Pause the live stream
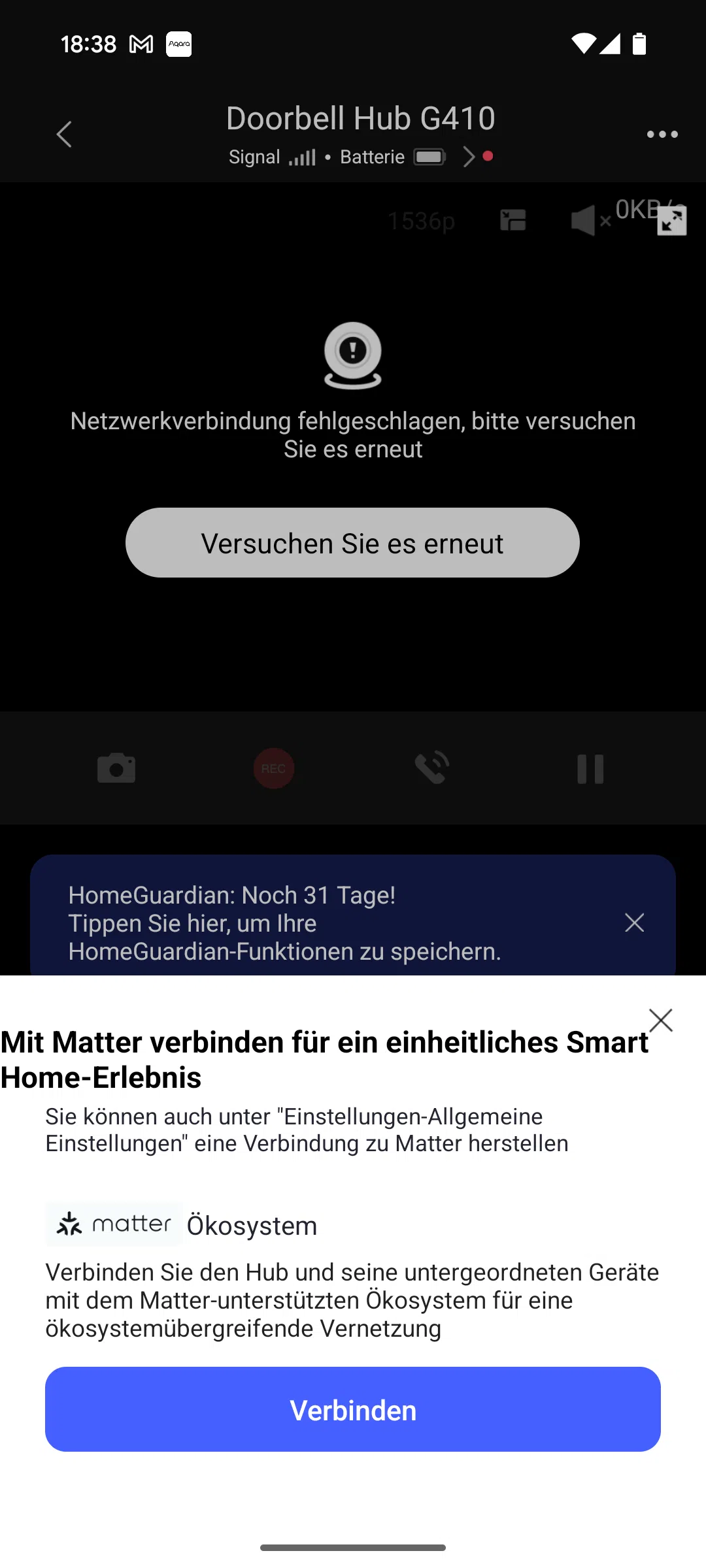Image resolution: width=706 pixels, height=1568 pixels. 590,769
